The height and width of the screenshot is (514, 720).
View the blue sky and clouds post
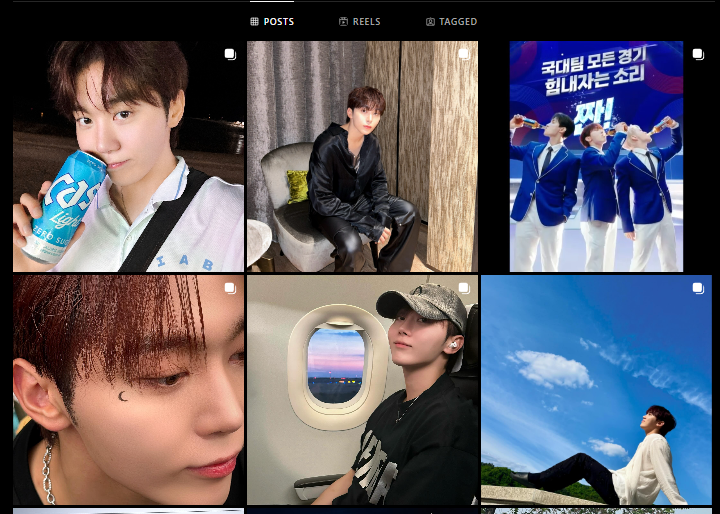pos(596,390)
